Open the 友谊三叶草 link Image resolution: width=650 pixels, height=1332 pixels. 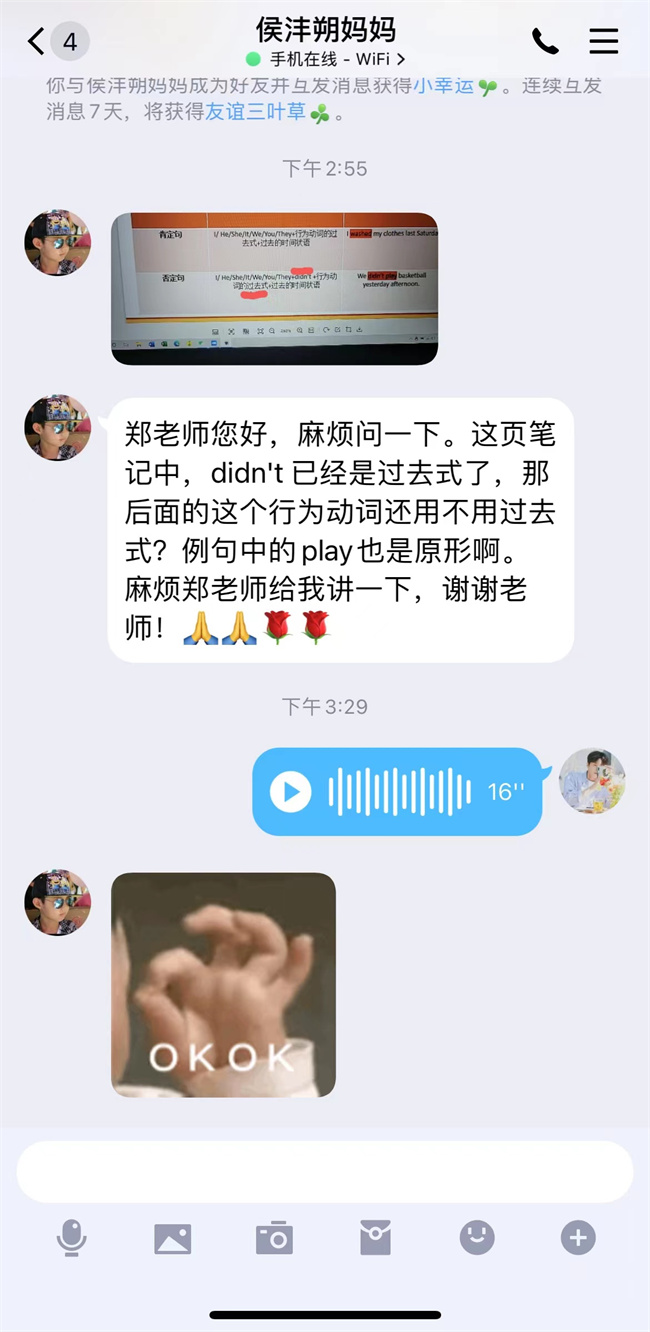coord(256,112)
